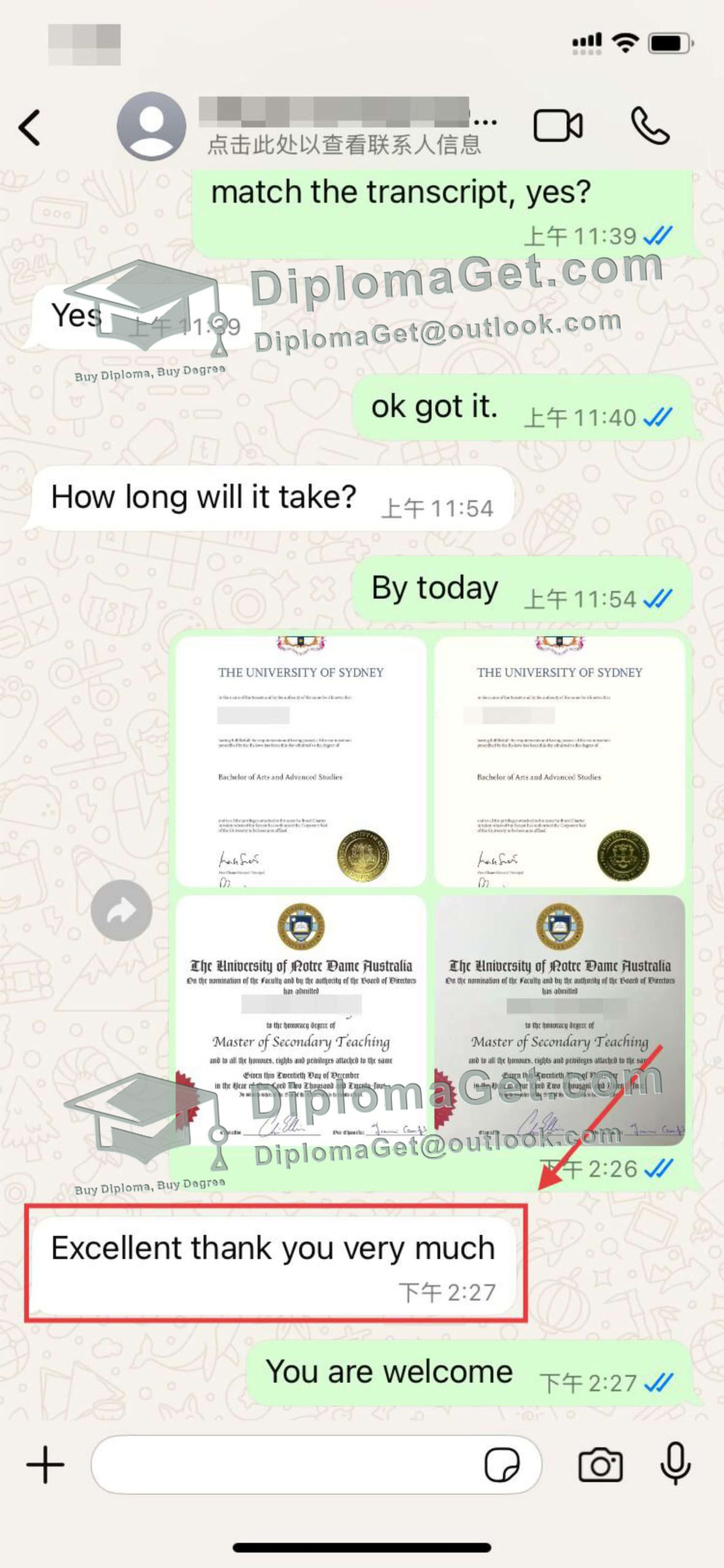The height and width of the screenshot is (1568, 724).
Task: Start a voice call
Action: [650, 126]
